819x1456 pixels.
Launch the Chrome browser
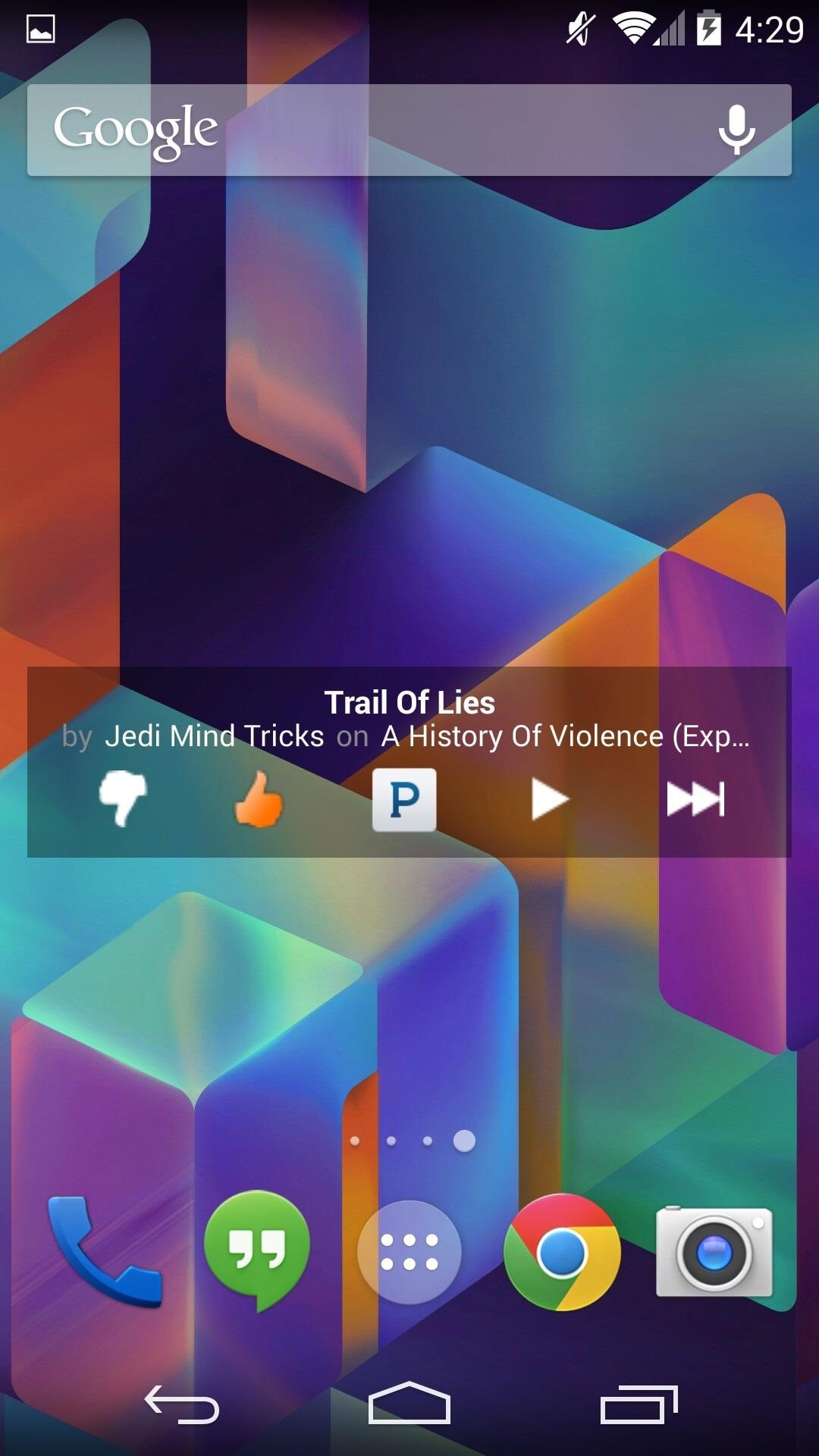point(562,1252)
